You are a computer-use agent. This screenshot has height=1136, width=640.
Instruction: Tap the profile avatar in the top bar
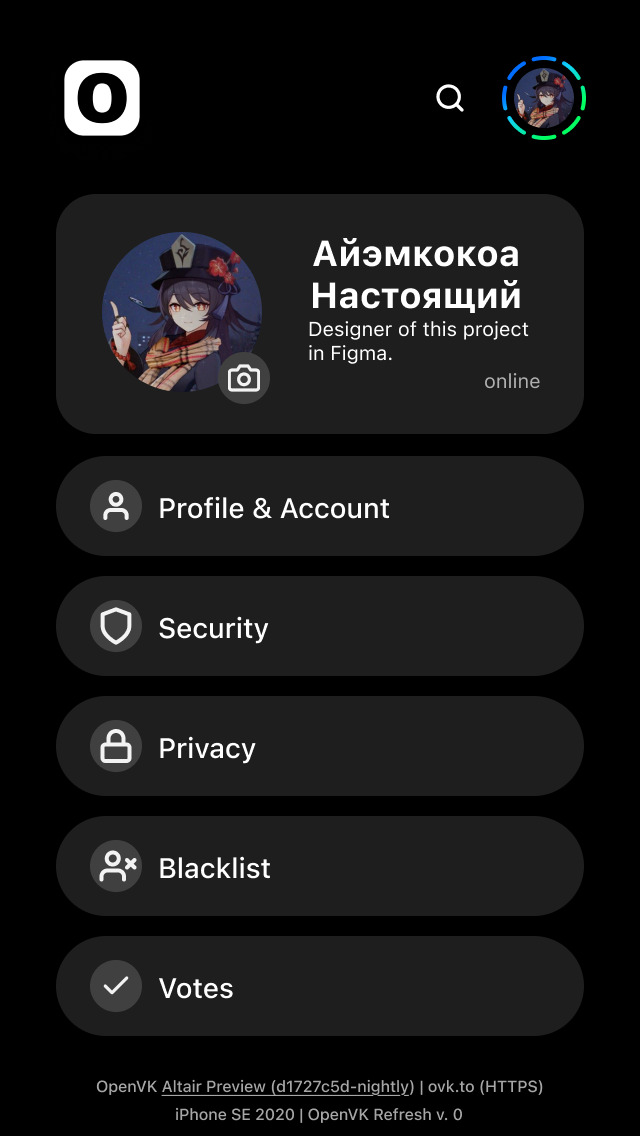[x=543, y=98]
